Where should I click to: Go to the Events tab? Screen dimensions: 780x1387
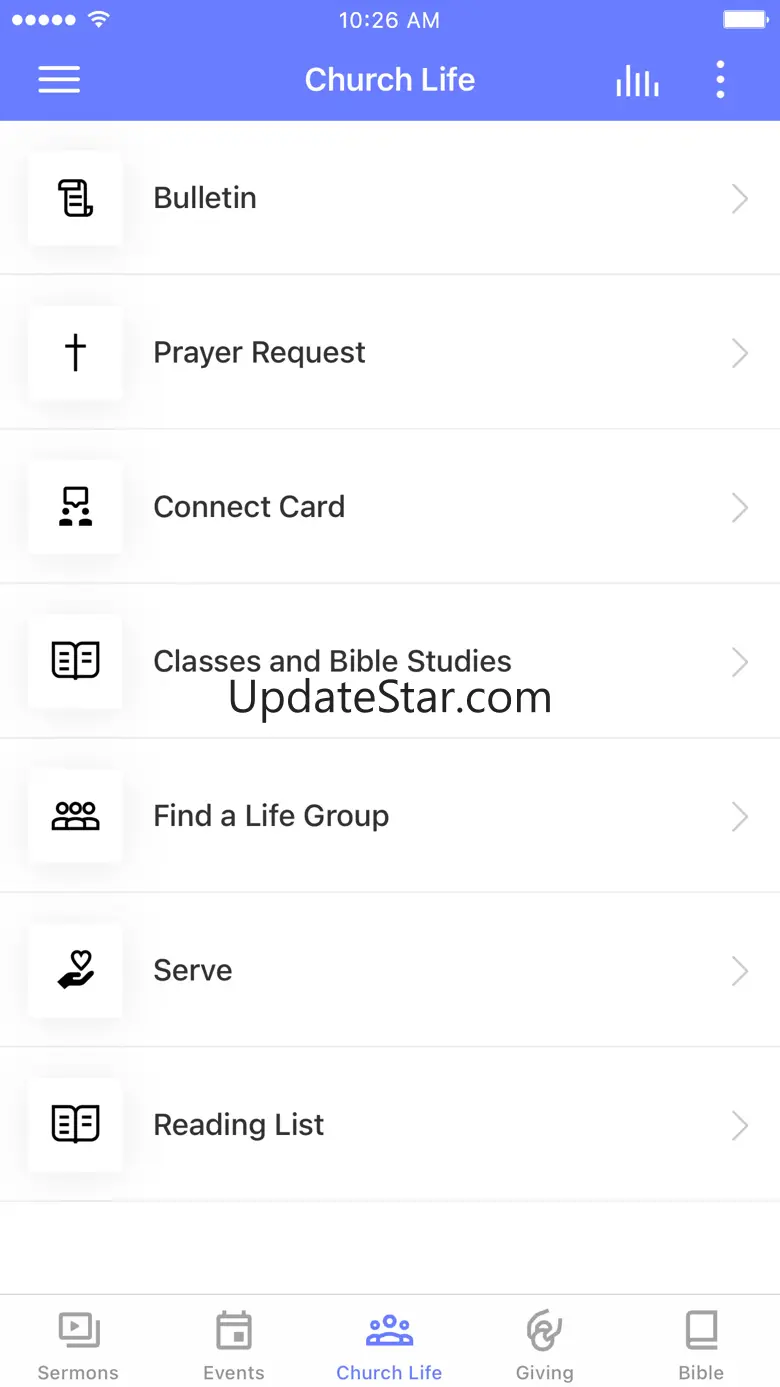click(x=234, y=1345)
